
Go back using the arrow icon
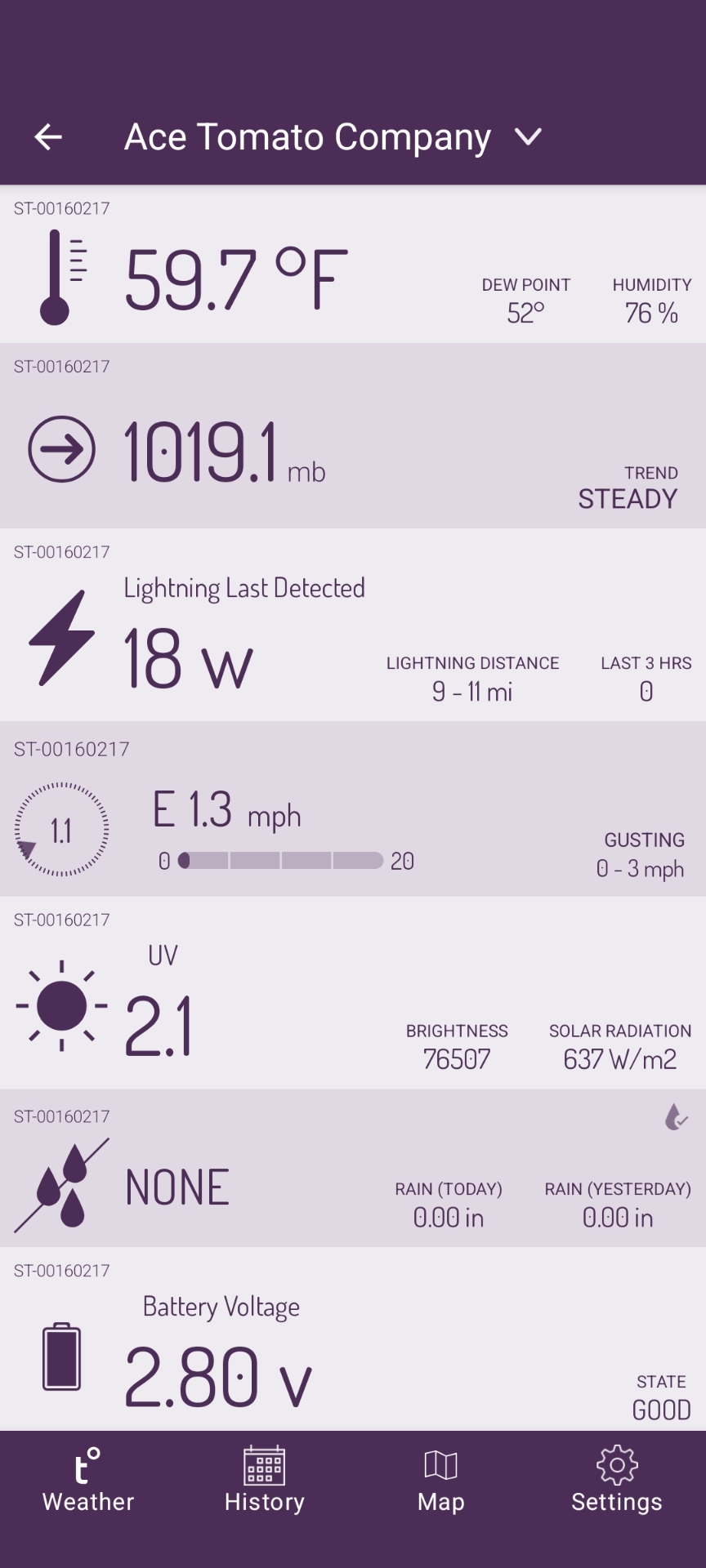pyautogui.click(x=48, y=137)
